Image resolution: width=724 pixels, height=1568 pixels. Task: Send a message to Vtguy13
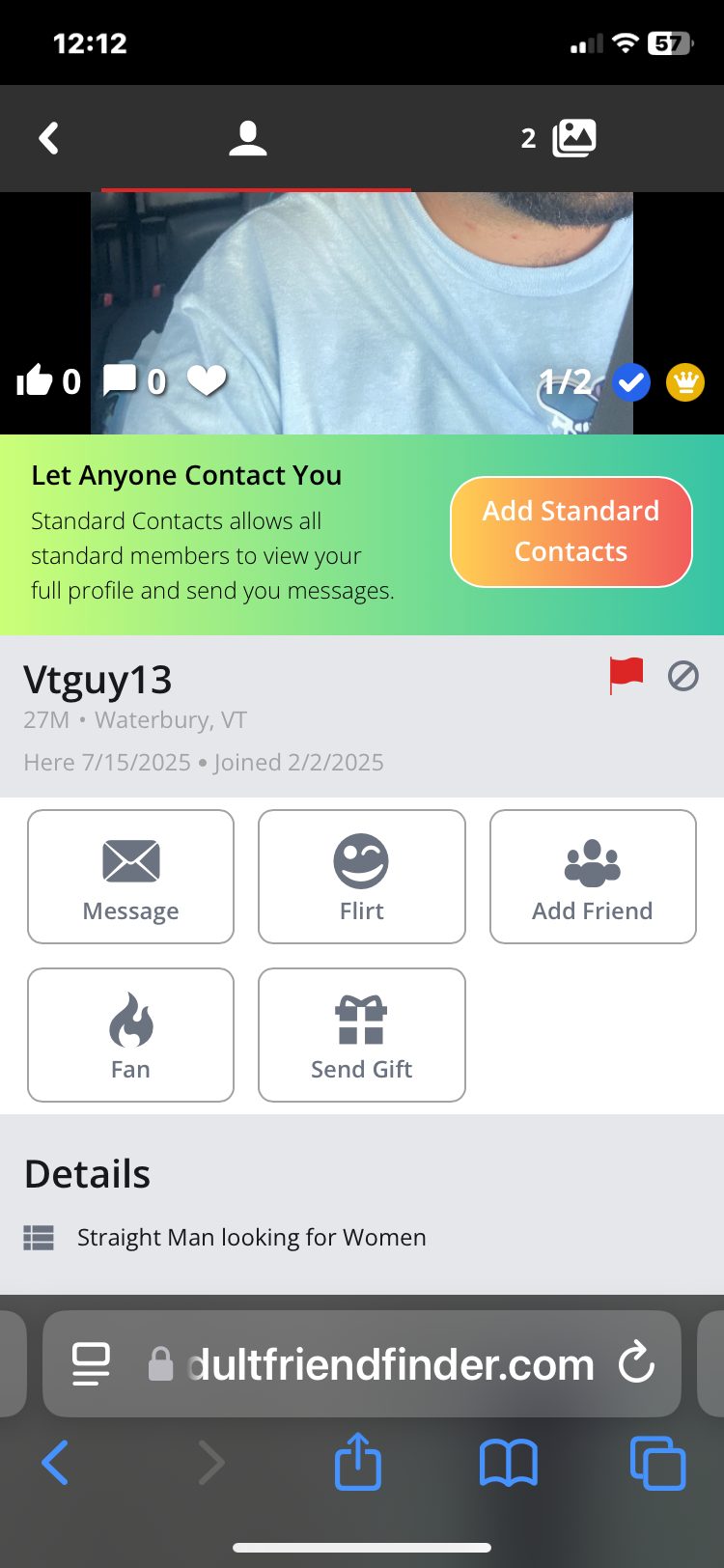click(130, 877)
